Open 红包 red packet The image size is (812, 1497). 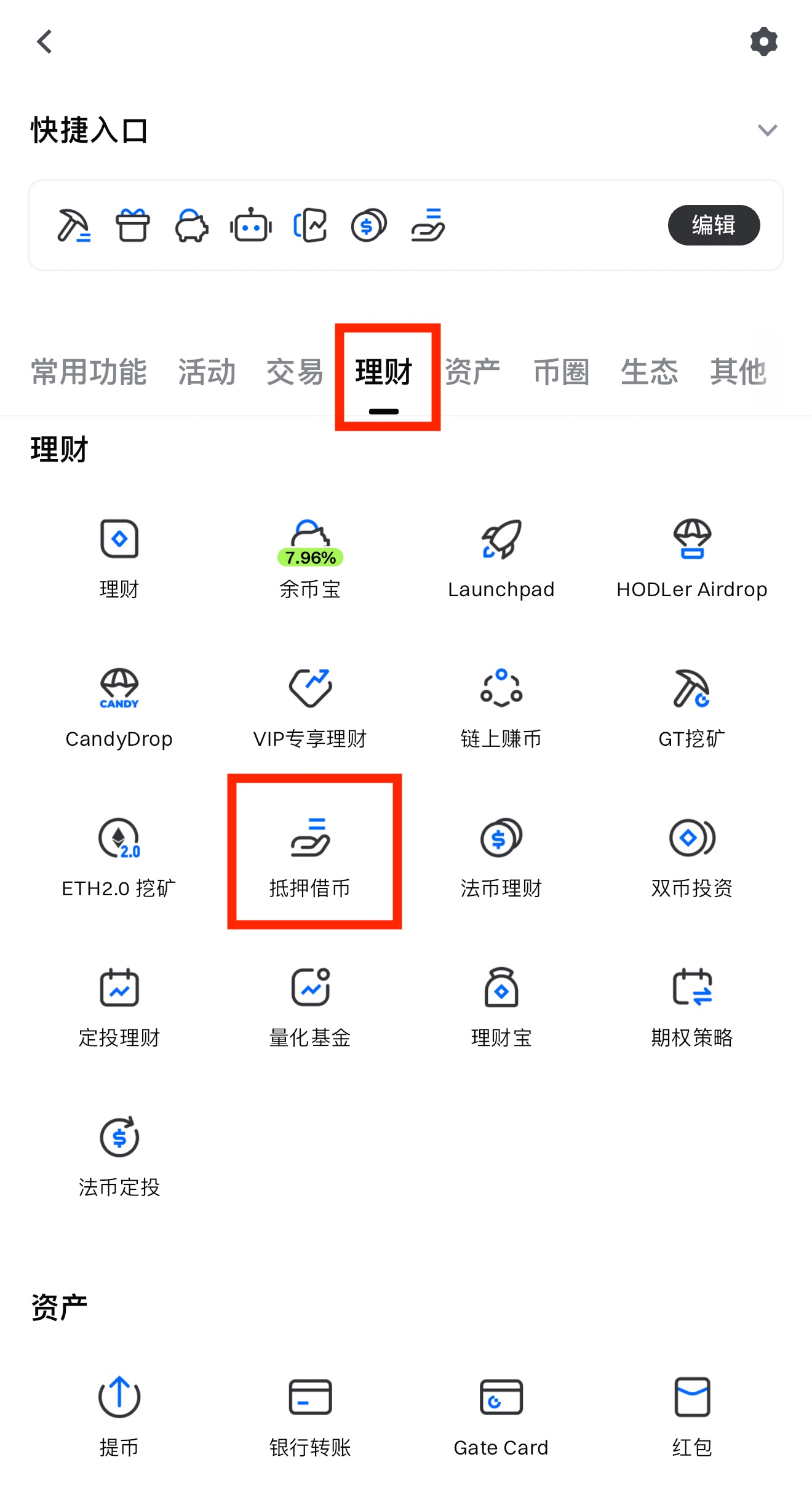click(x=691, y=1415)
